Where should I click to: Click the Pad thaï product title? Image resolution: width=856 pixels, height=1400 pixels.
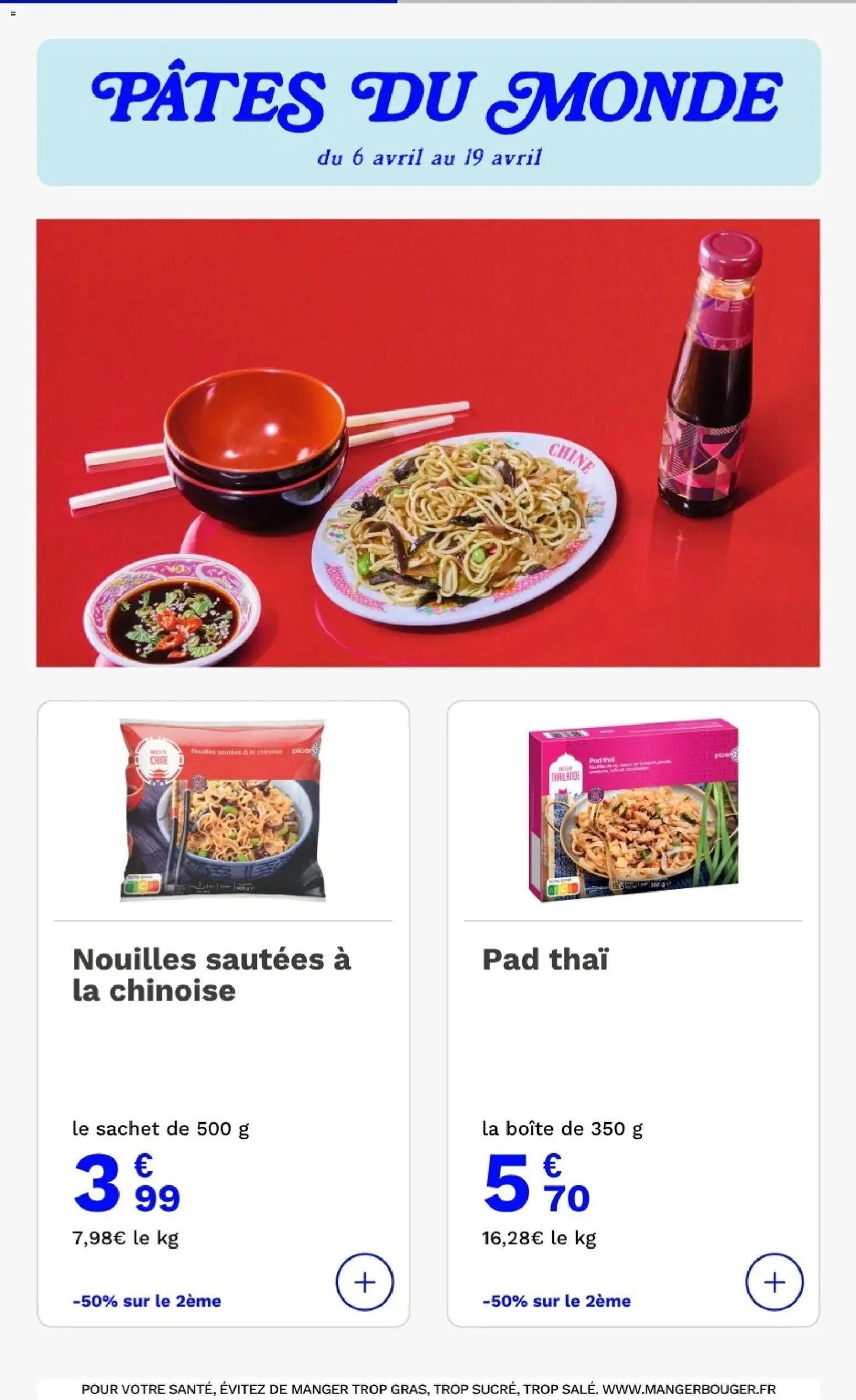point(545,959)
